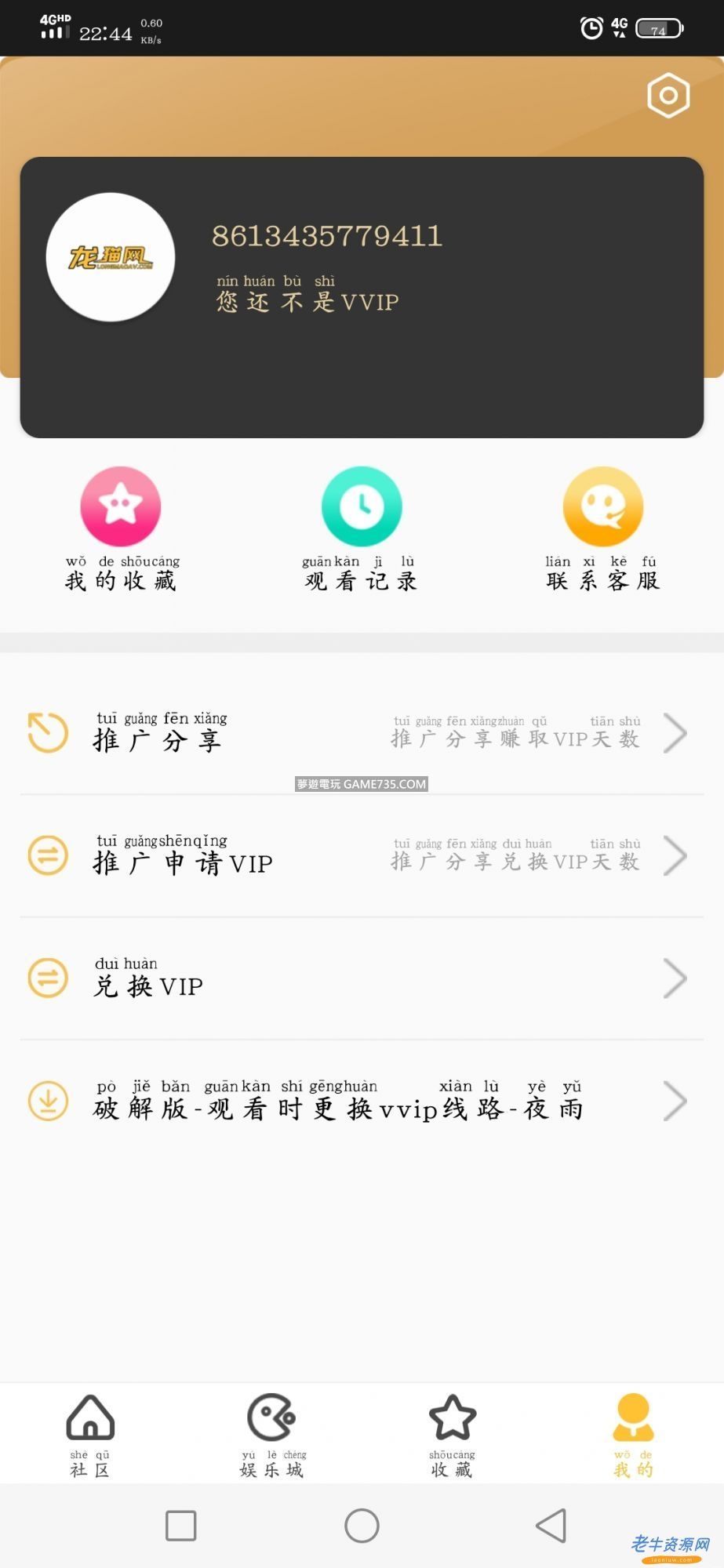This screenshot has height=1568, width=724.
Task: Contact 联系客服 customer service
Action: pyautogui.click(x=602, y=527)
